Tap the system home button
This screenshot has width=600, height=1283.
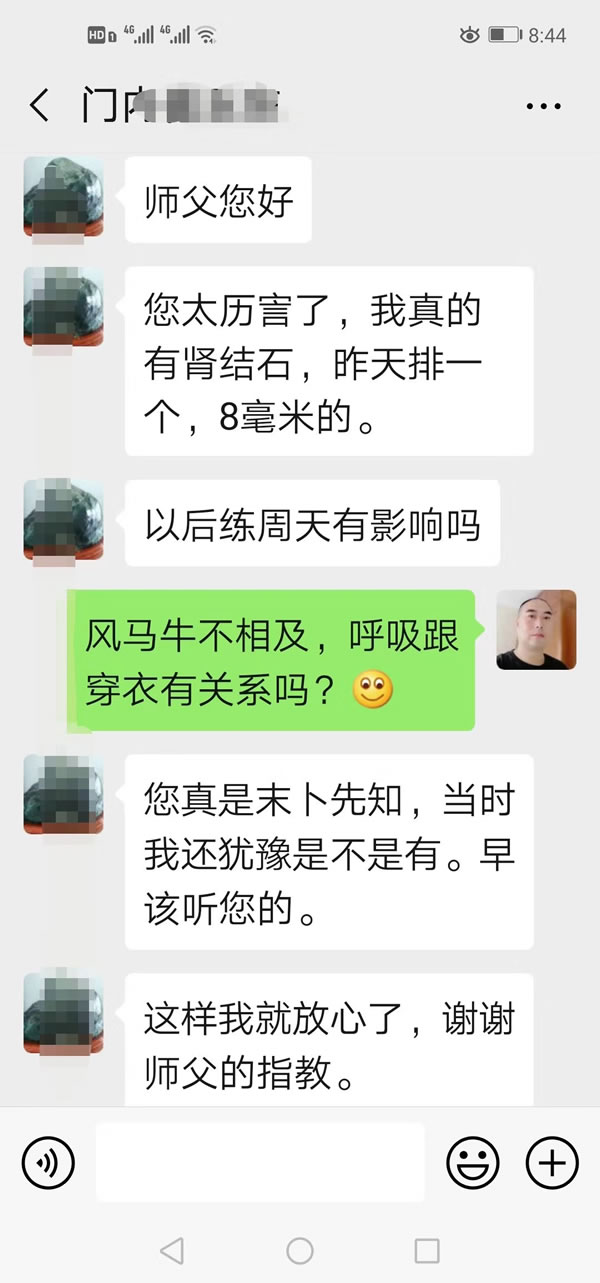tap(299, 1250)
